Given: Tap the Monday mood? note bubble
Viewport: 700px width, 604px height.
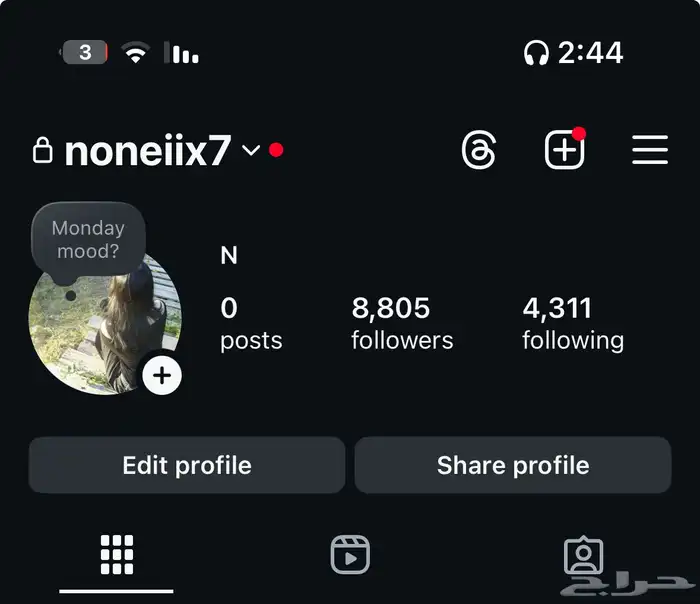Looking at the screenshot, I should click(87, 240).
